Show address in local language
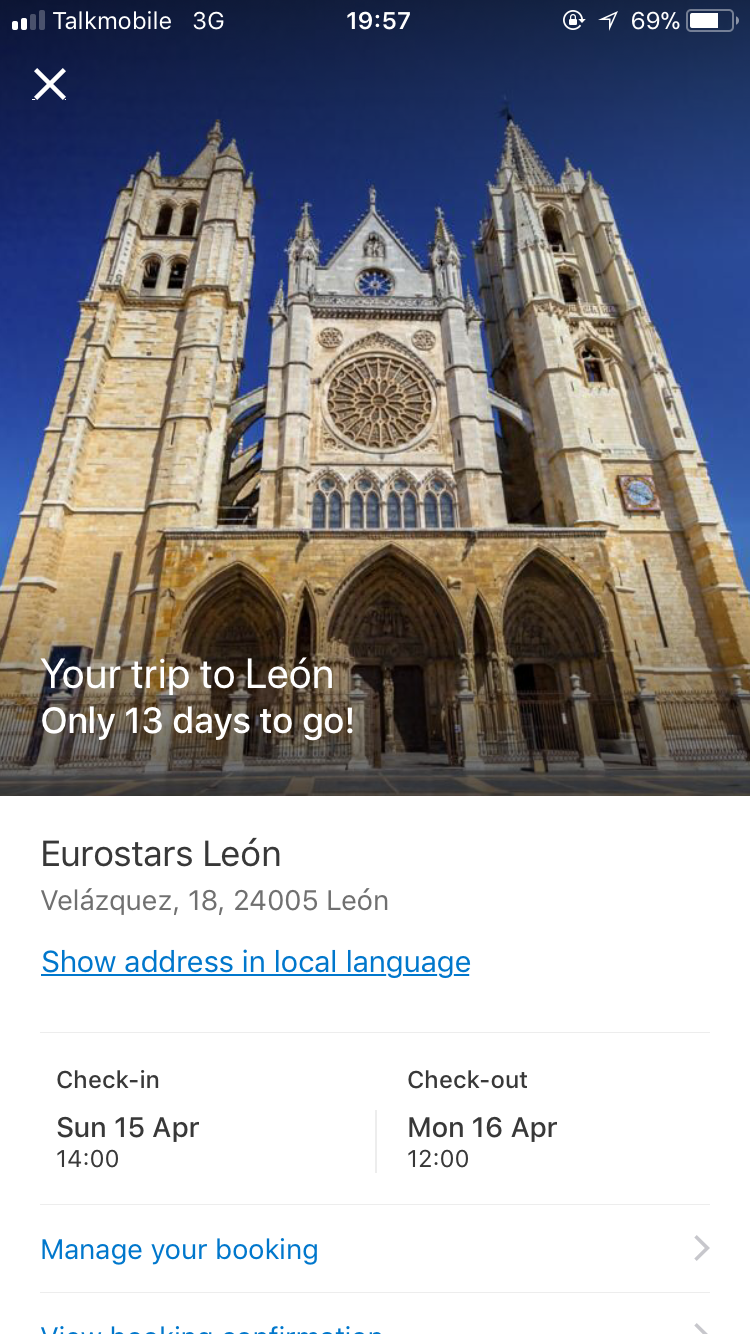750x1334 pixels. (x=255, y=962)
